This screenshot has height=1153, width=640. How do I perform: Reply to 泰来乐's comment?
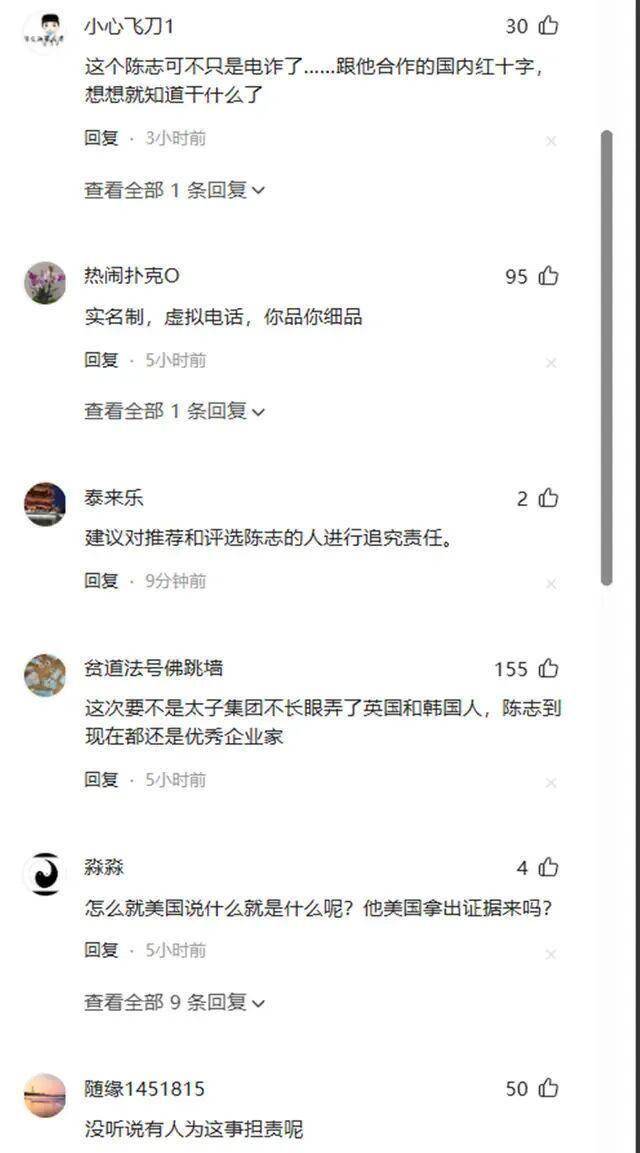tap(101, 581)
